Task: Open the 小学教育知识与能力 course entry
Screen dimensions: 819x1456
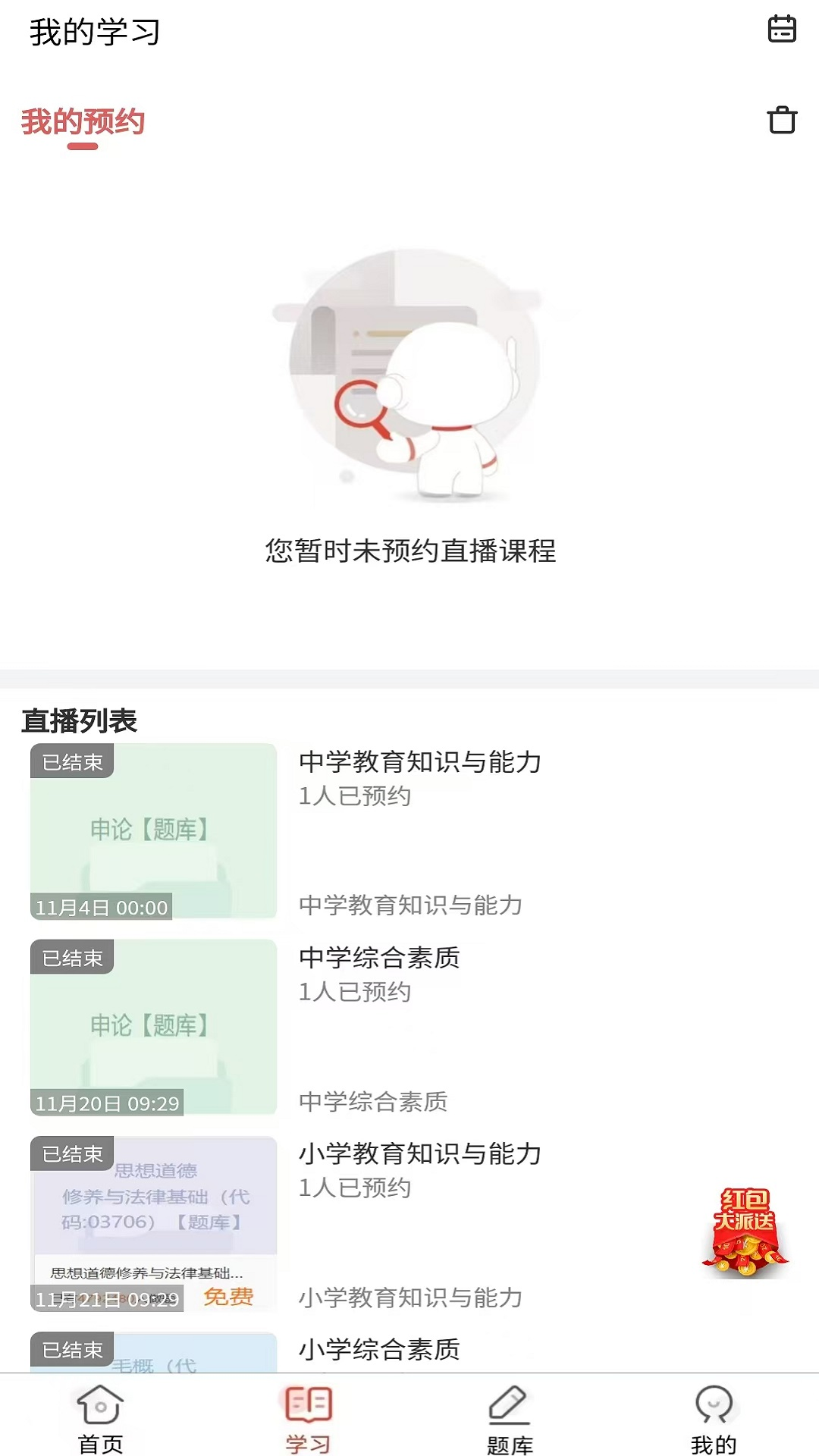Action: tap(419, 1155)
